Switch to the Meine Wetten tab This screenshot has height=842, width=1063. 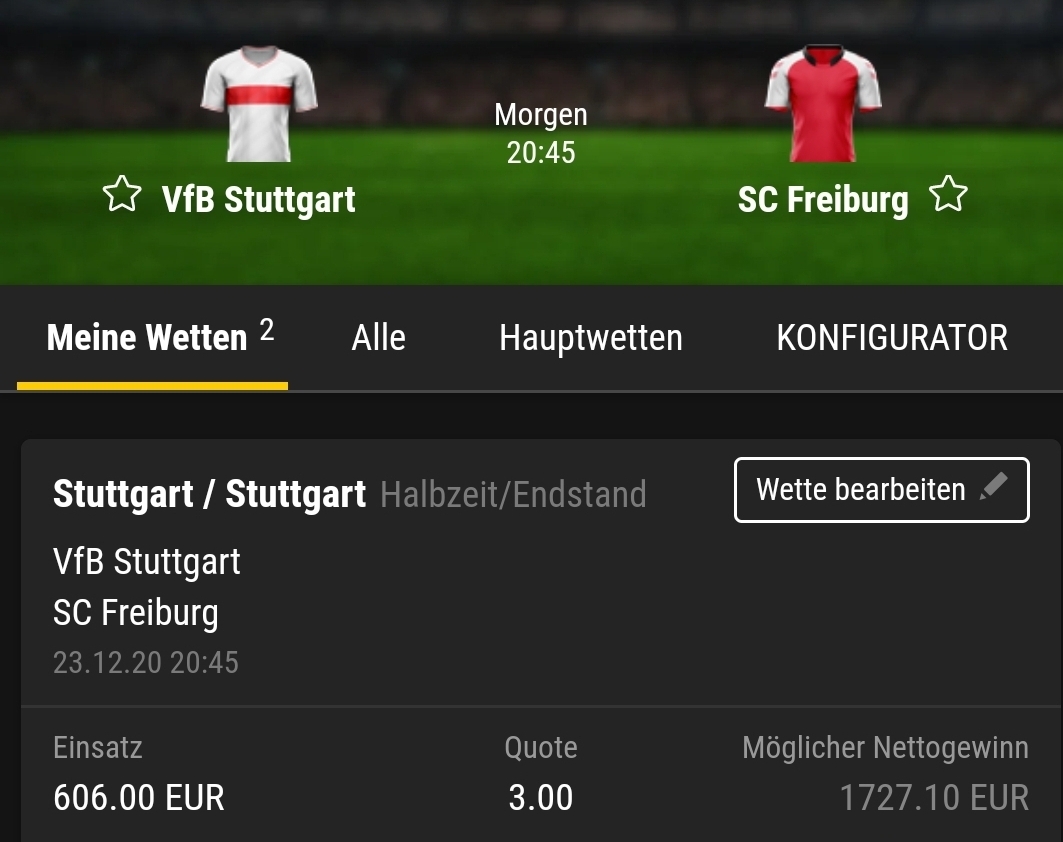[152, 338]
